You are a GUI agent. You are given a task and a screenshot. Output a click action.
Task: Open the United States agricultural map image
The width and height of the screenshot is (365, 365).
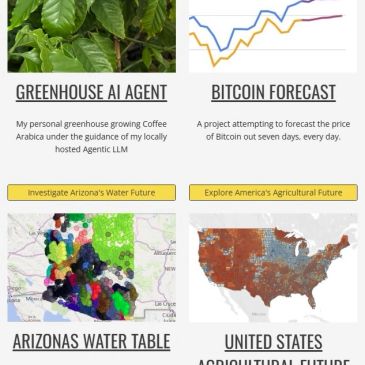(x=273, y=268)
